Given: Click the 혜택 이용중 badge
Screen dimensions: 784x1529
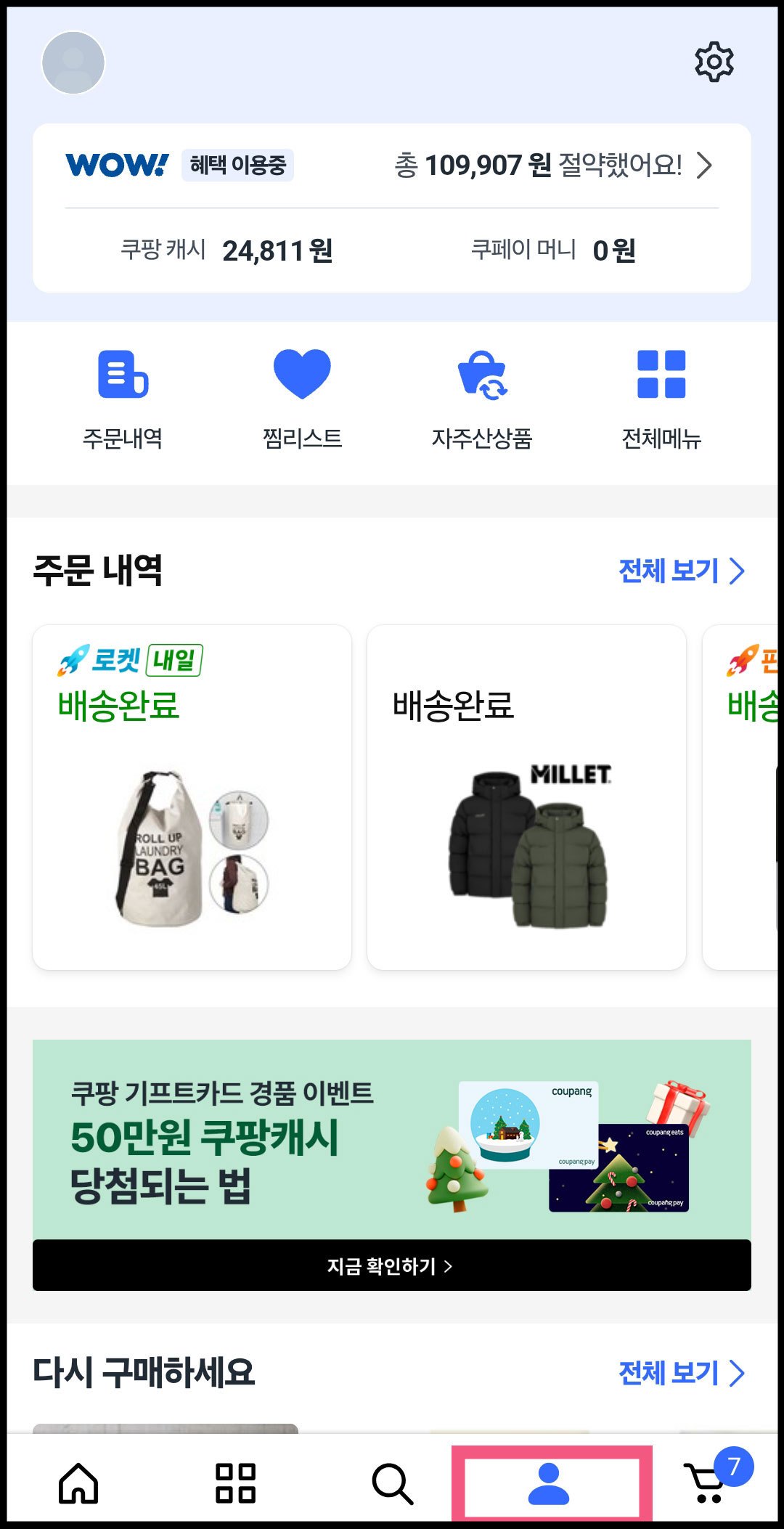Looking at the screenshot, I should (239, 166).
